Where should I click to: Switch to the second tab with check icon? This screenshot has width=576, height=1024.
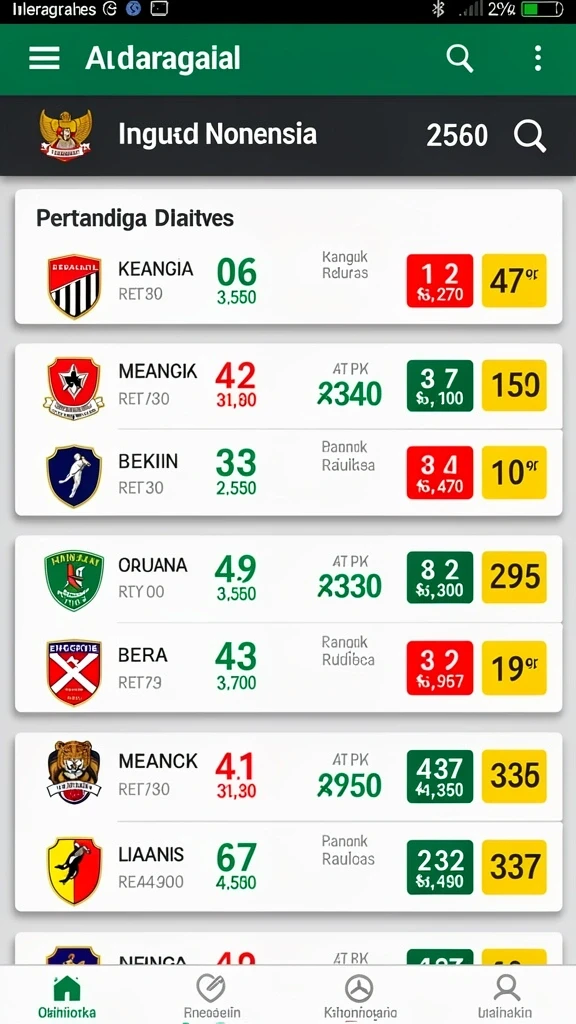point(212,996)
